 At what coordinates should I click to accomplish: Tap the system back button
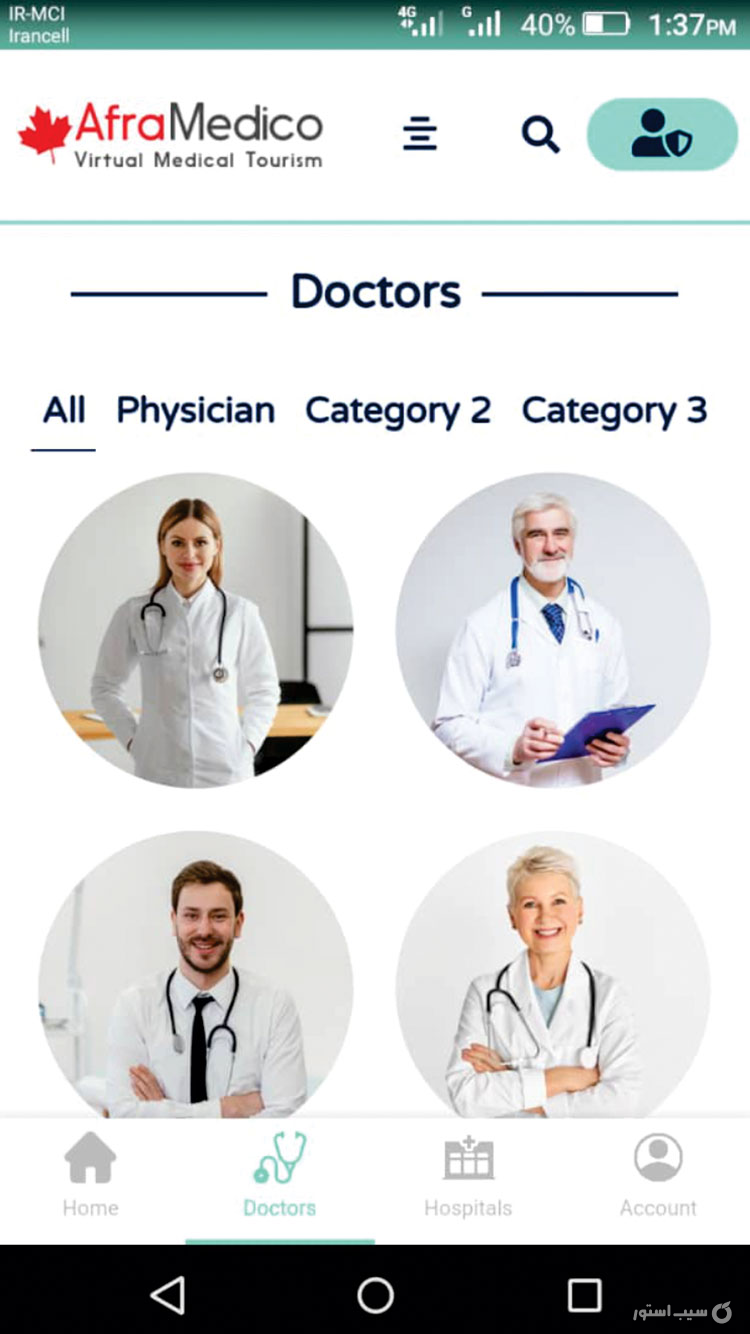168,1295
